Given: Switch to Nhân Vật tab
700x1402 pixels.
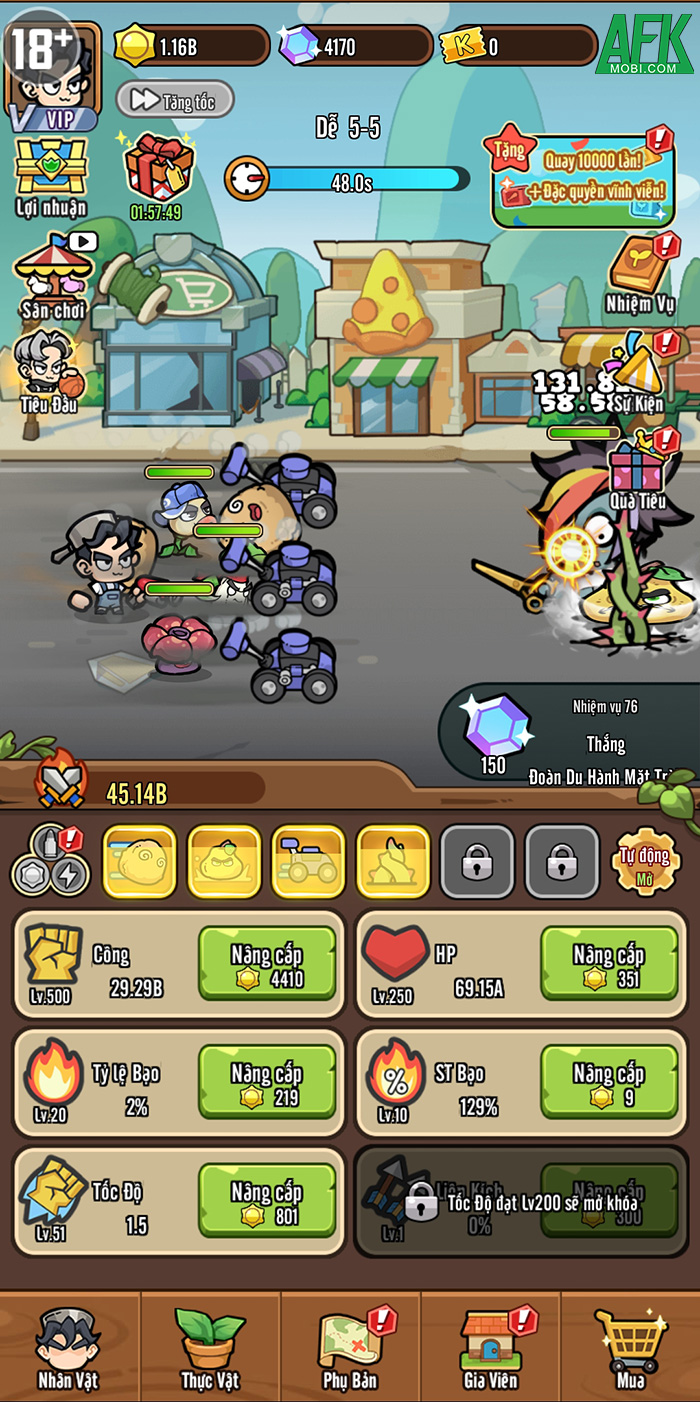Looking at the screenshot, I should (x=68, y=1345).
